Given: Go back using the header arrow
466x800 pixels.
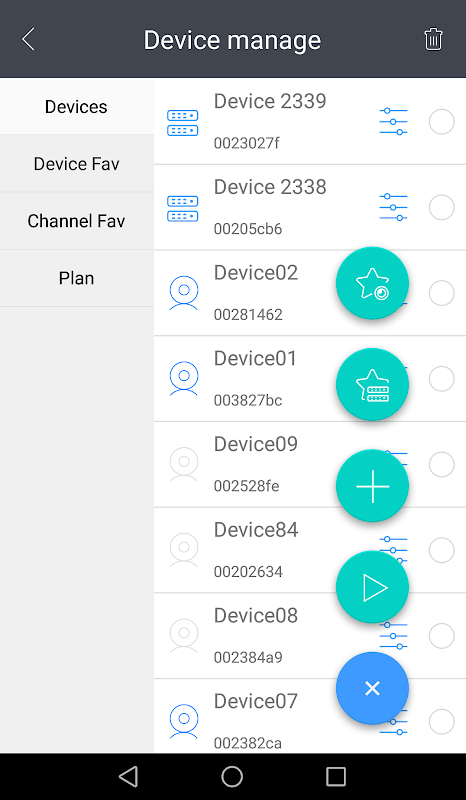Looking at the screenshot, I should coord(28,39).
